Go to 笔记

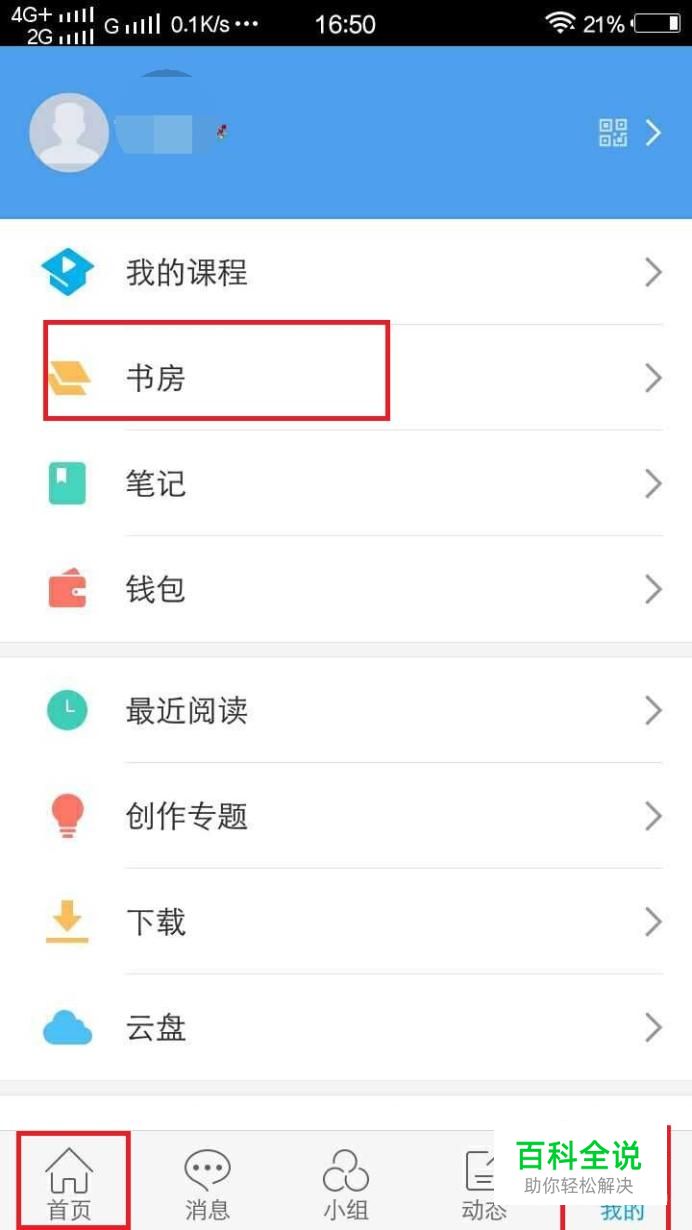(346, 484)
